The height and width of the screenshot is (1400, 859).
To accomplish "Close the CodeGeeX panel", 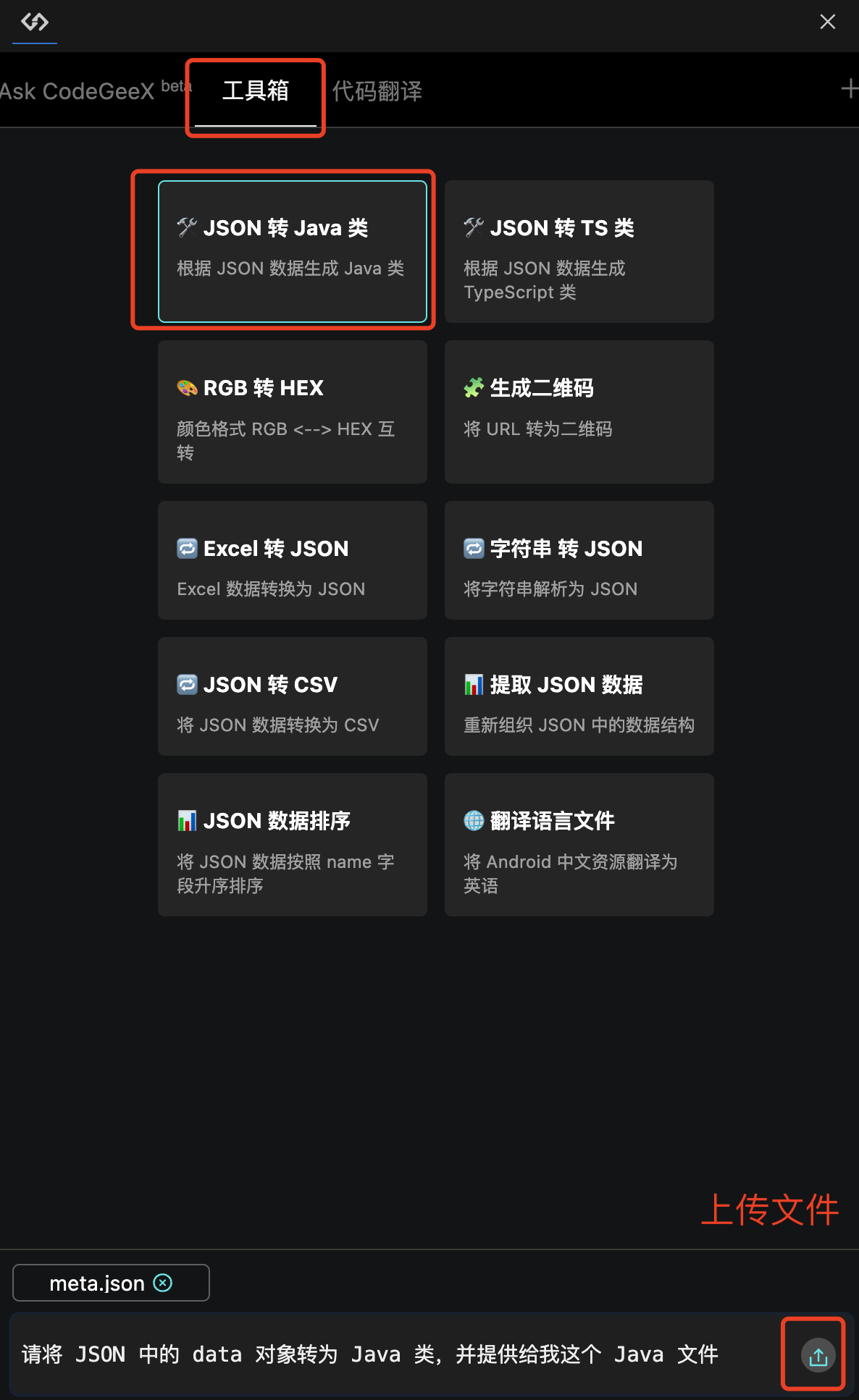I will pyautogui.click(x=827, y=22).
